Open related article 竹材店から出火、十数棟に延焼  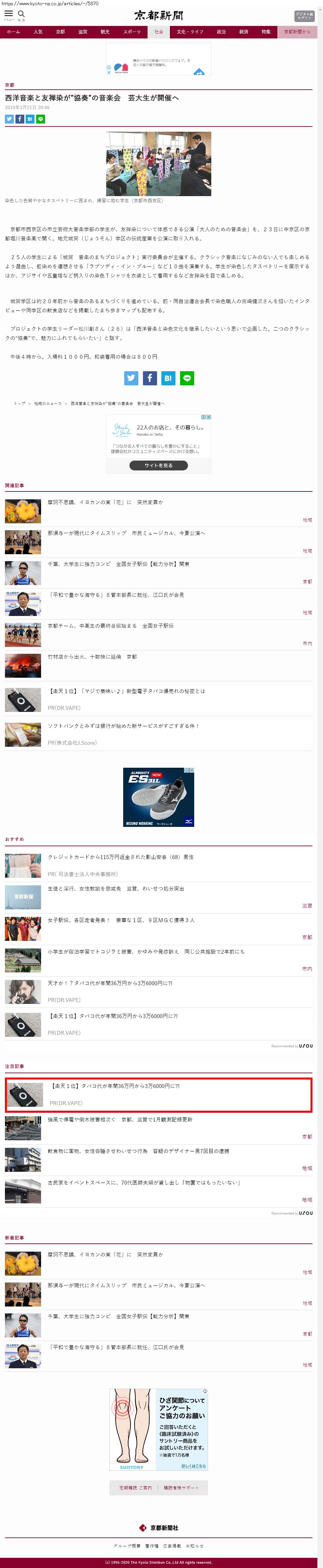92,657
